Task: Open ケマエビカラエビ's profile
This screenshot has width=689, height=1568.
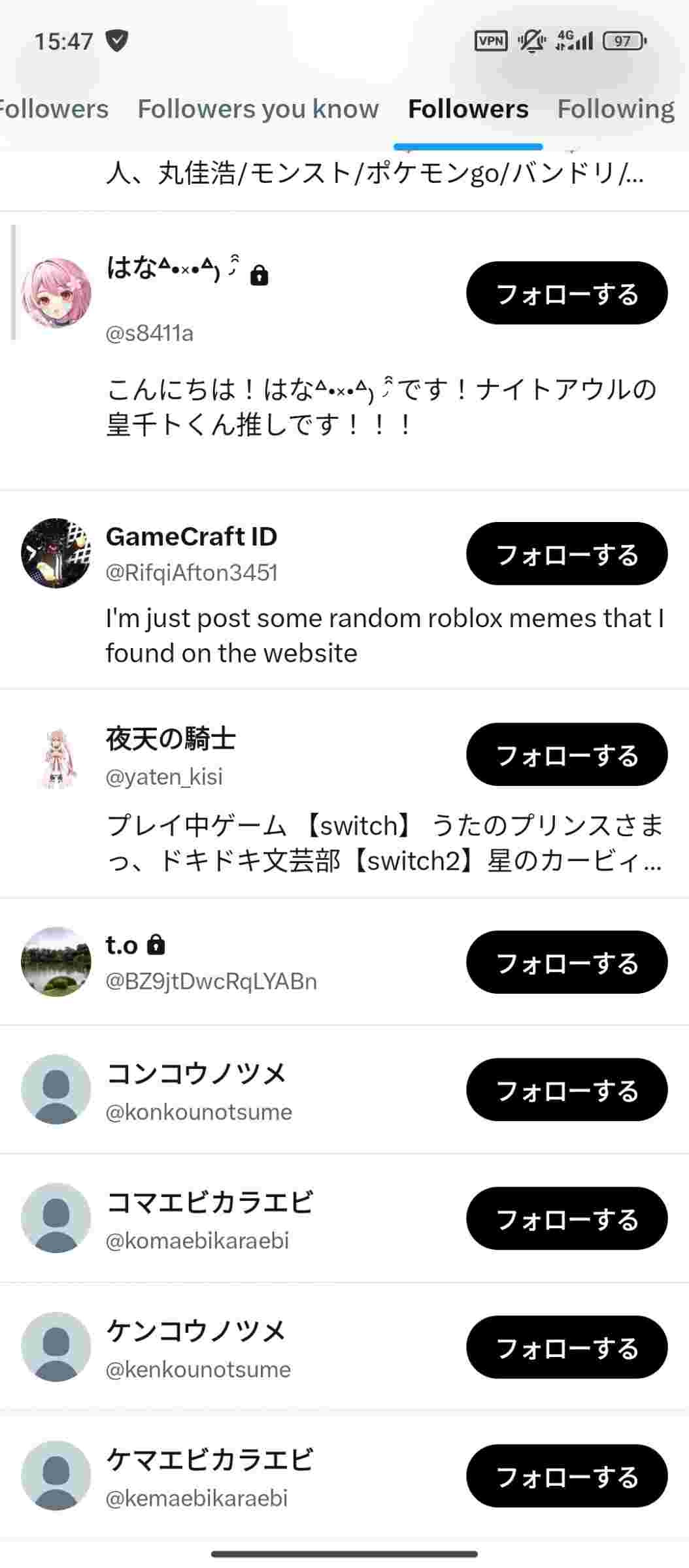Action: point(209,1460)
